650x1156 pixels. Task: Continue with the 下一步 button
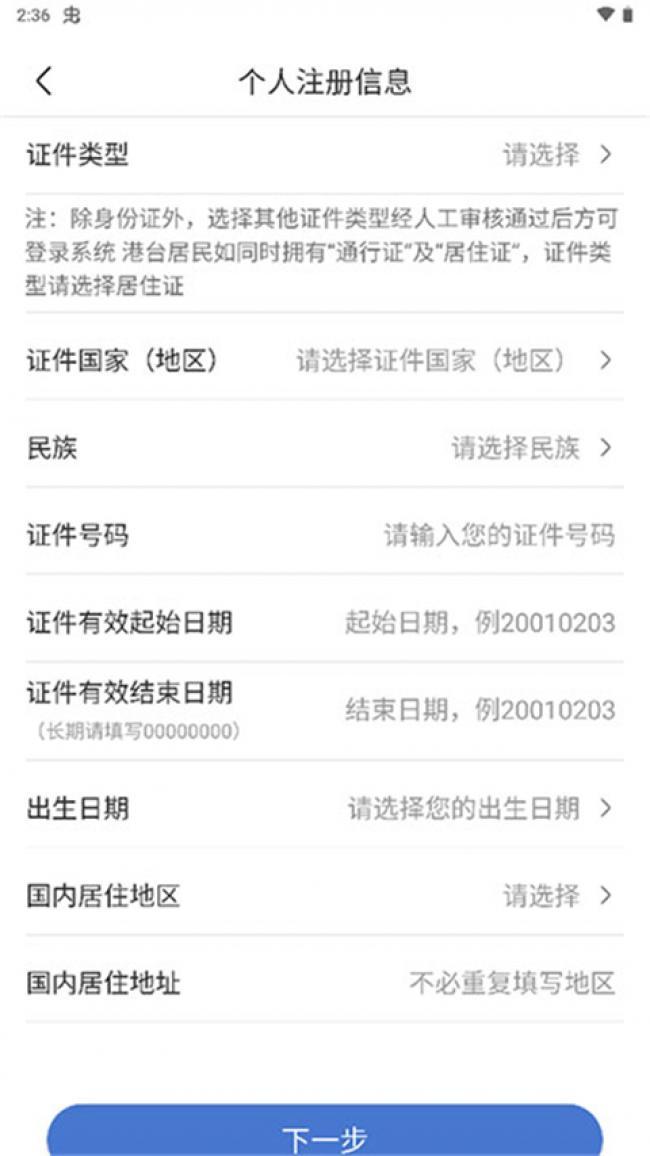(x=325, y=1135)
